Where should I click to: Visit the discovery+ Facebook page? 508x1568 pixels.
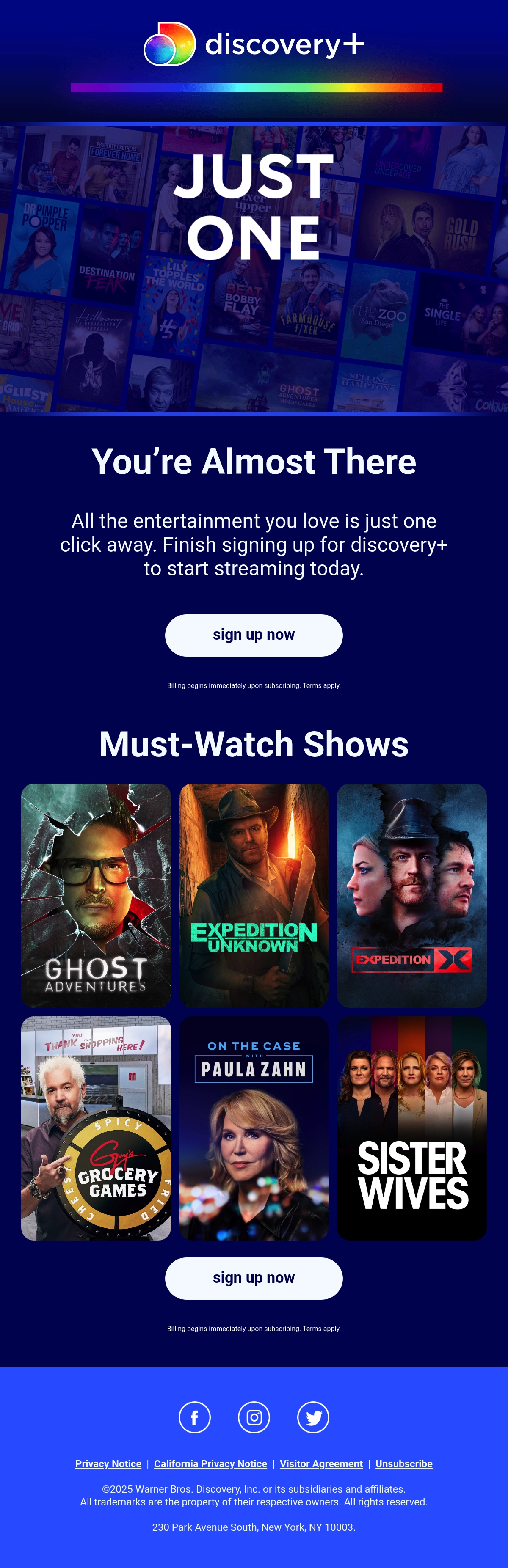195,1418
